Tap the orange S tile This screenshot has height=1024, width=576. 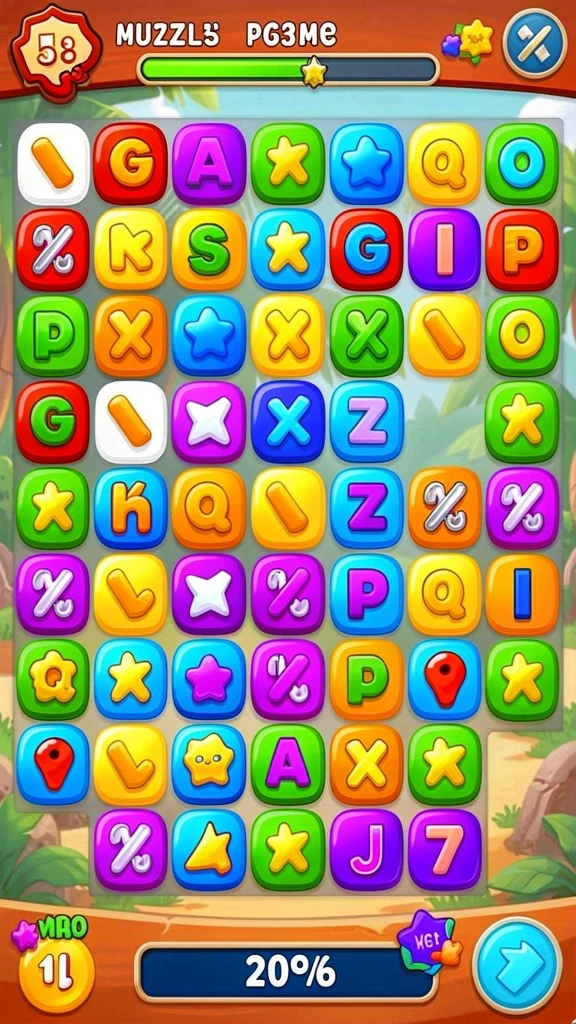click(209, 250)
